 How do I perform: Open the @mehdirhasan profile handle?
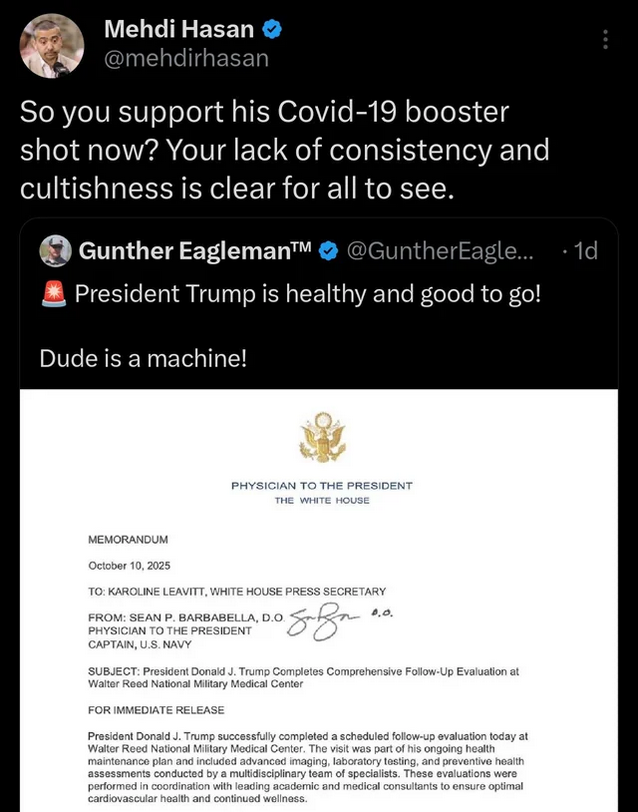click(186, 59)
